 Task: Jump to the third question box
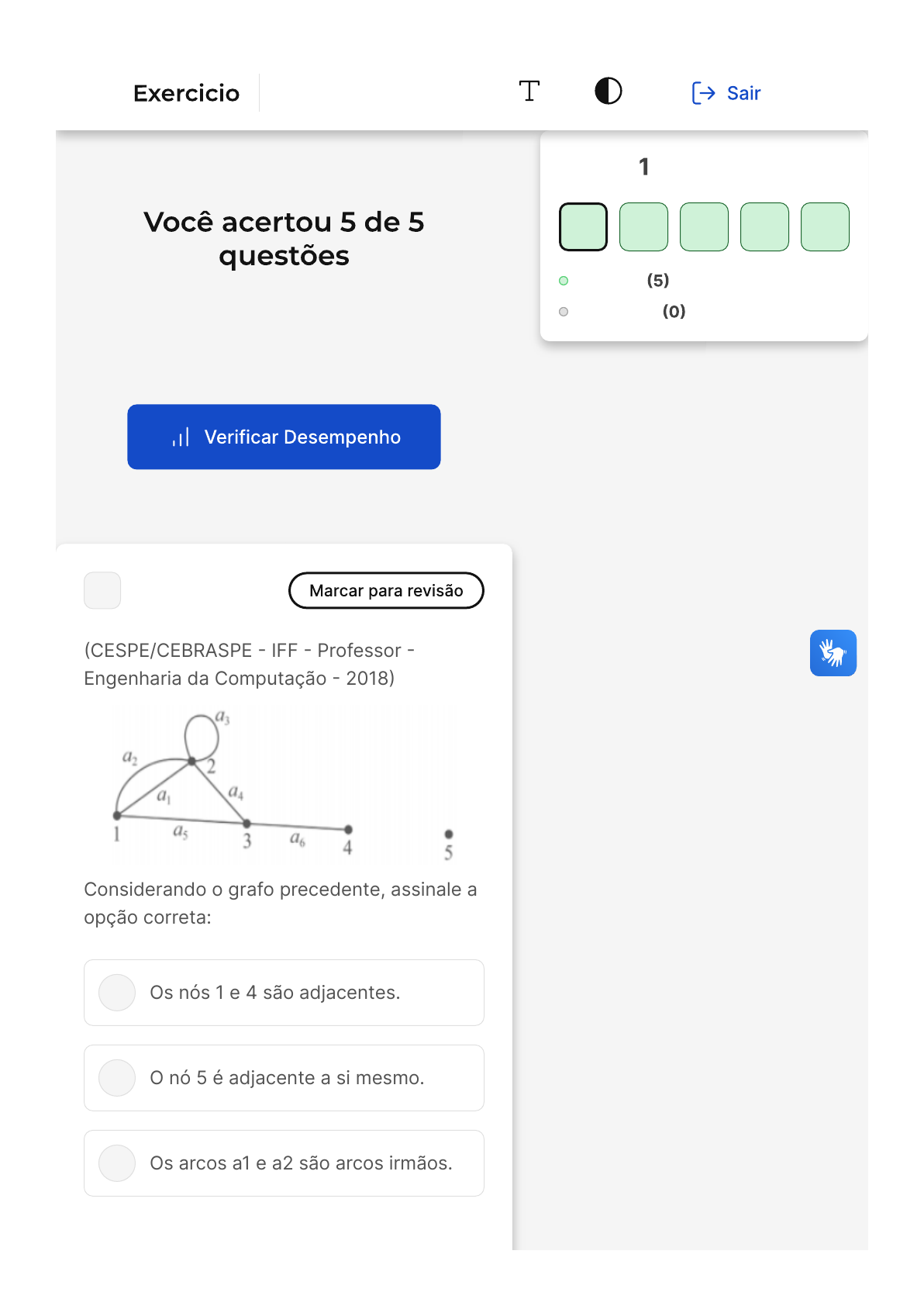pyautogui.click(x=705, y=227)
